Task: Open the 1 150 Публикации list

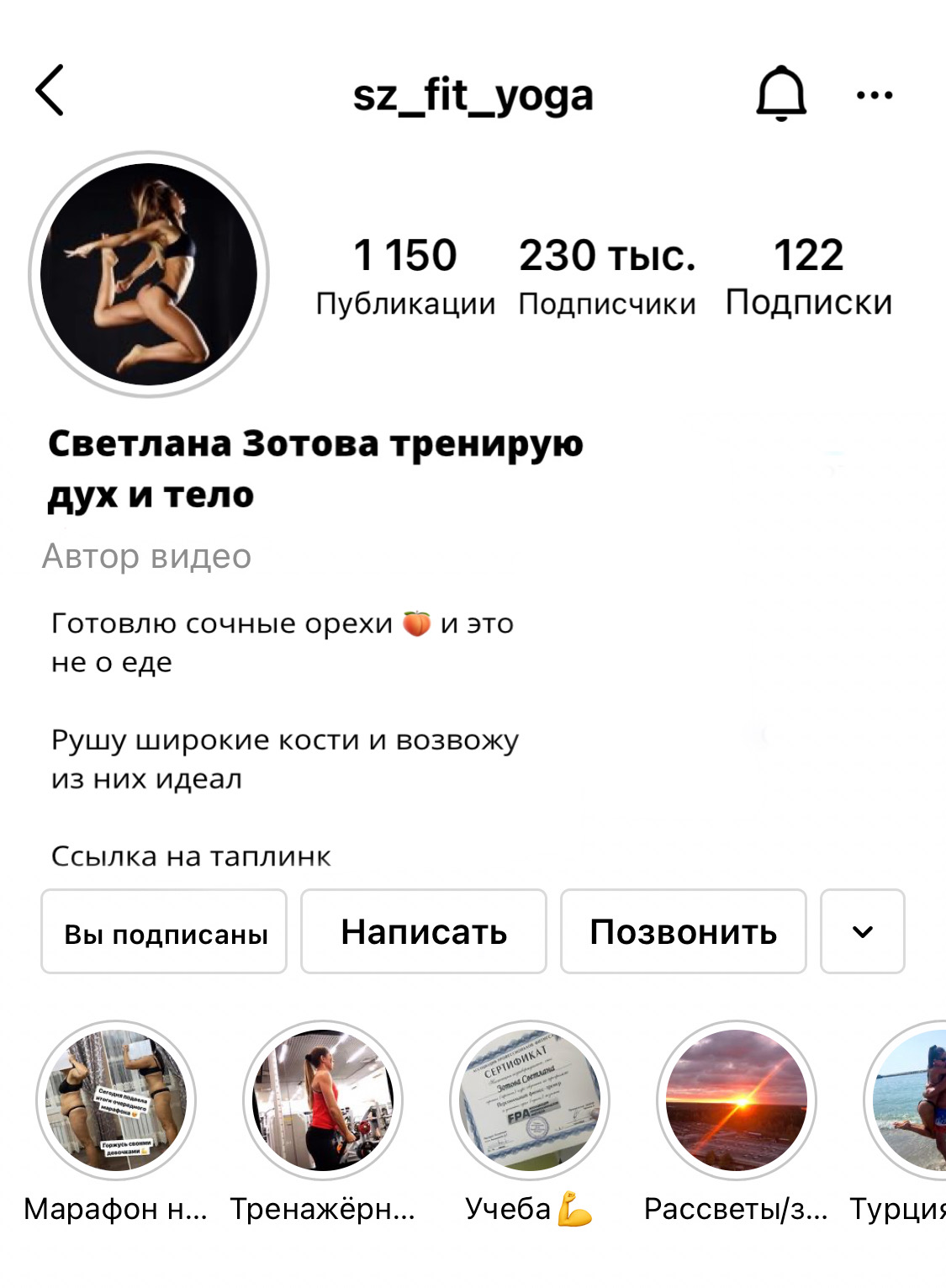Action: (x=405, y=276)
